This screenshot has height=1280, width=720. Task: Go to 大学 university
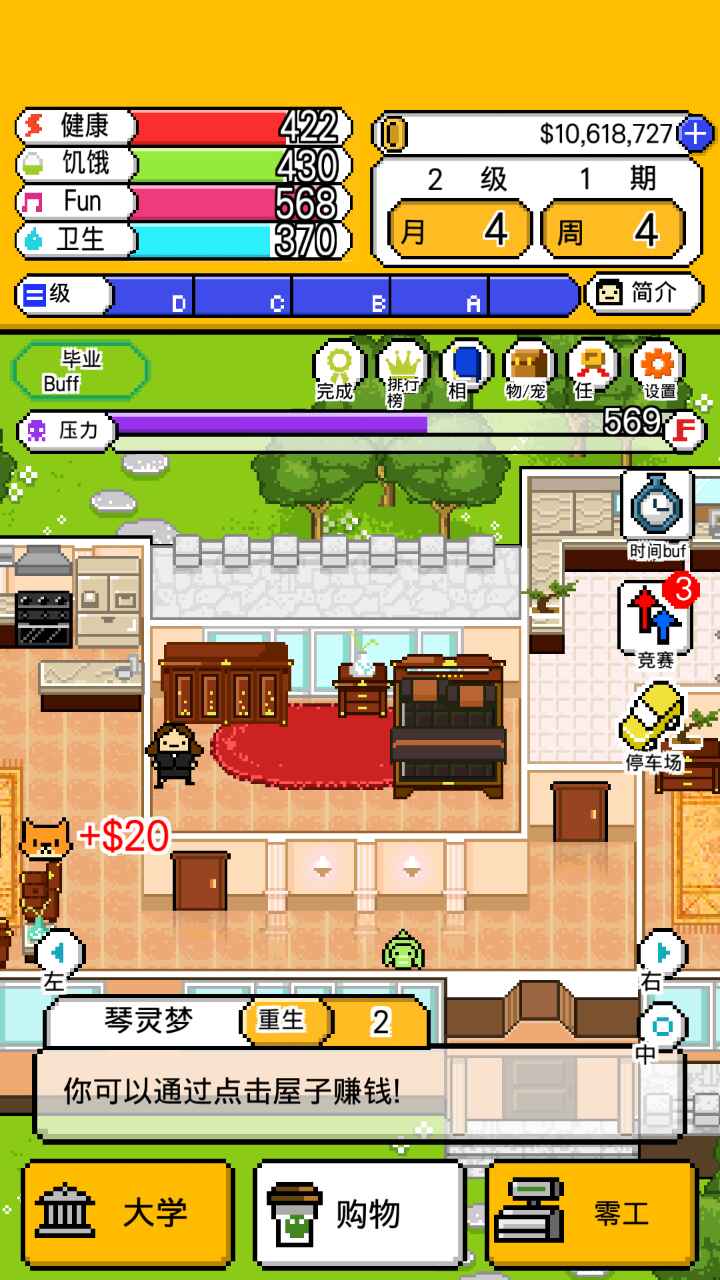(x=128, y=1214)
